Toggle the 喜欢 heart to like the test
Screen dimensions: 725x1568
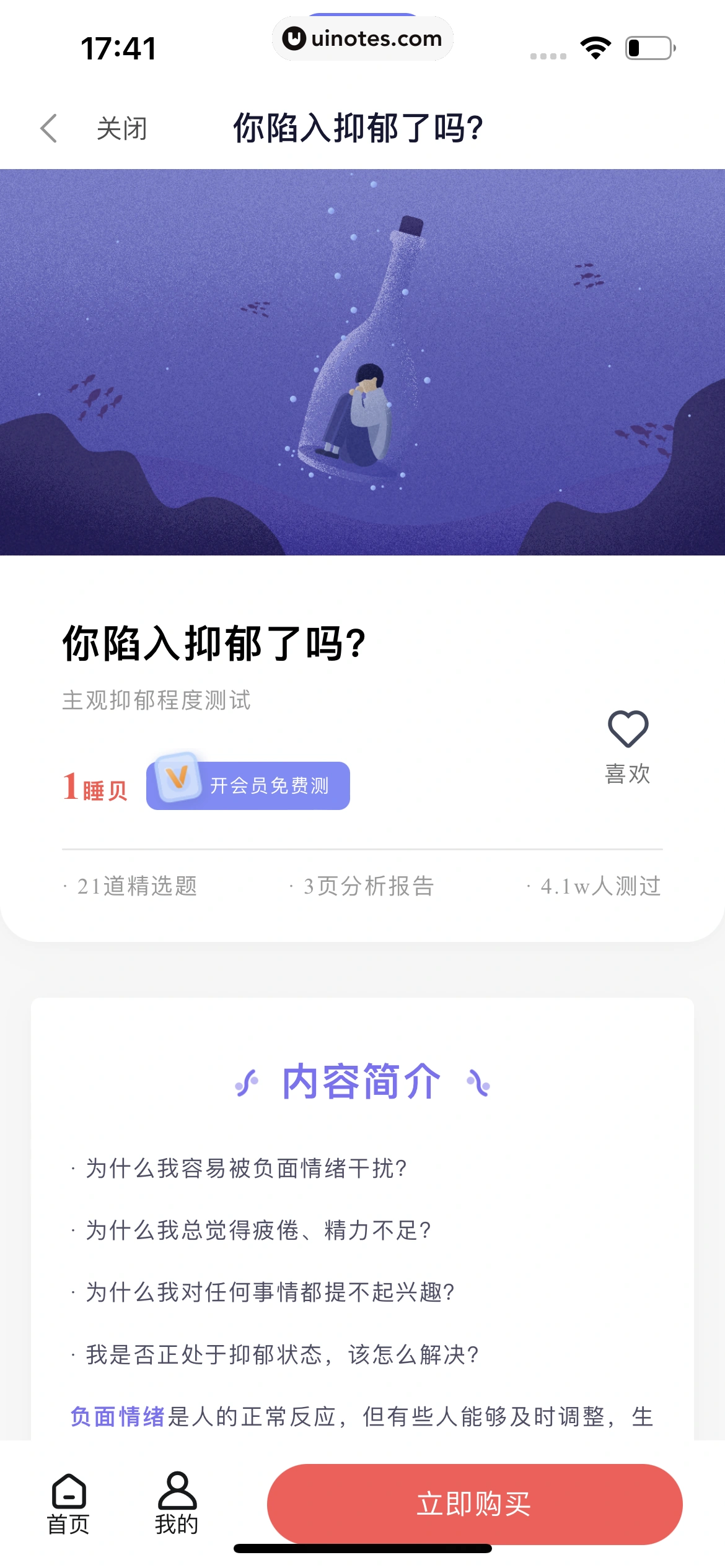click(627, 733)
